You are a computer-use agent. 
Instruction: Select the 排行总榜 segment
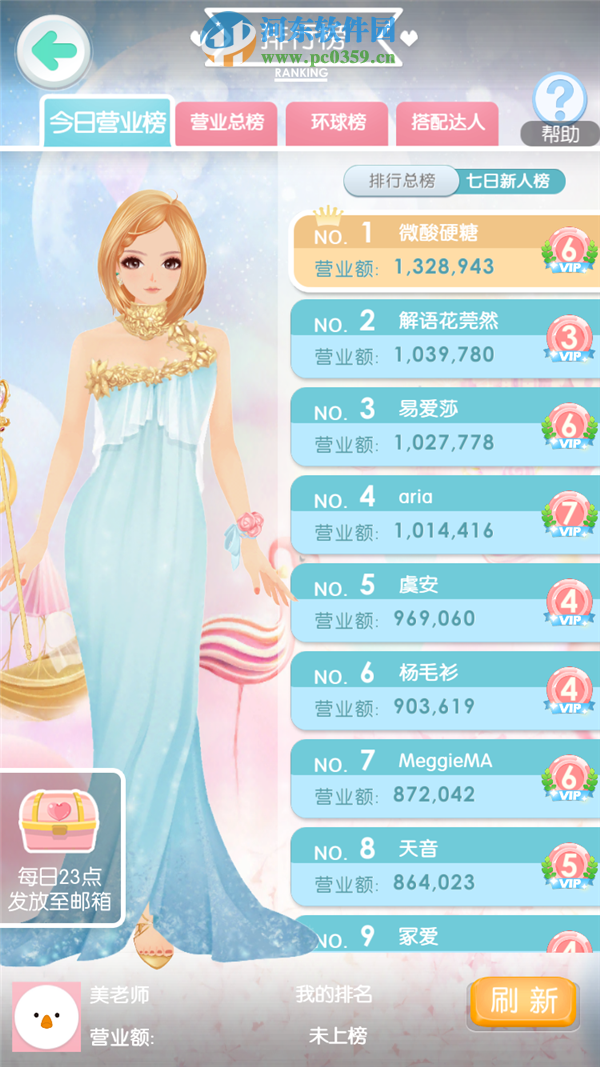tap(402, 181)
